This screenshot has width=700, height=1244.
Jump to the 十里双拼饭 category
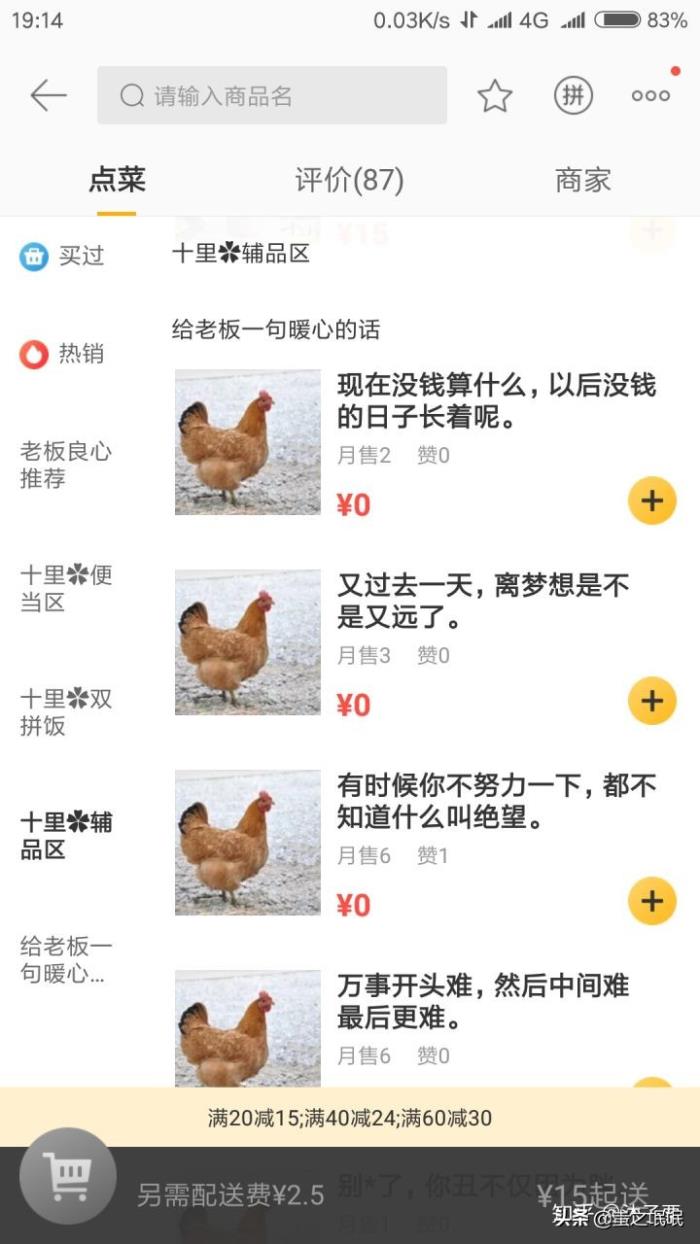tap(66, 712)
